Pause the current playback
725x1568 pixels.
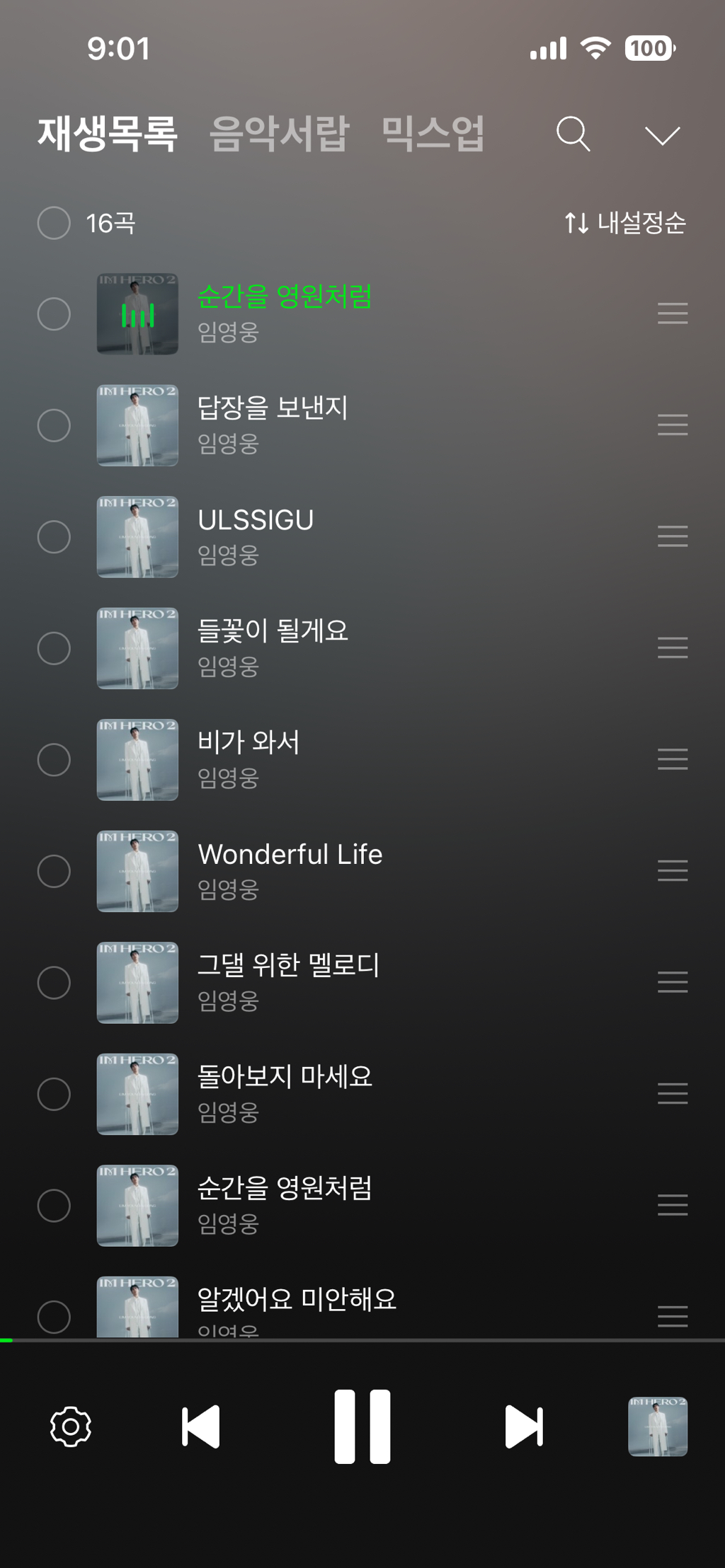point(362,1426)
